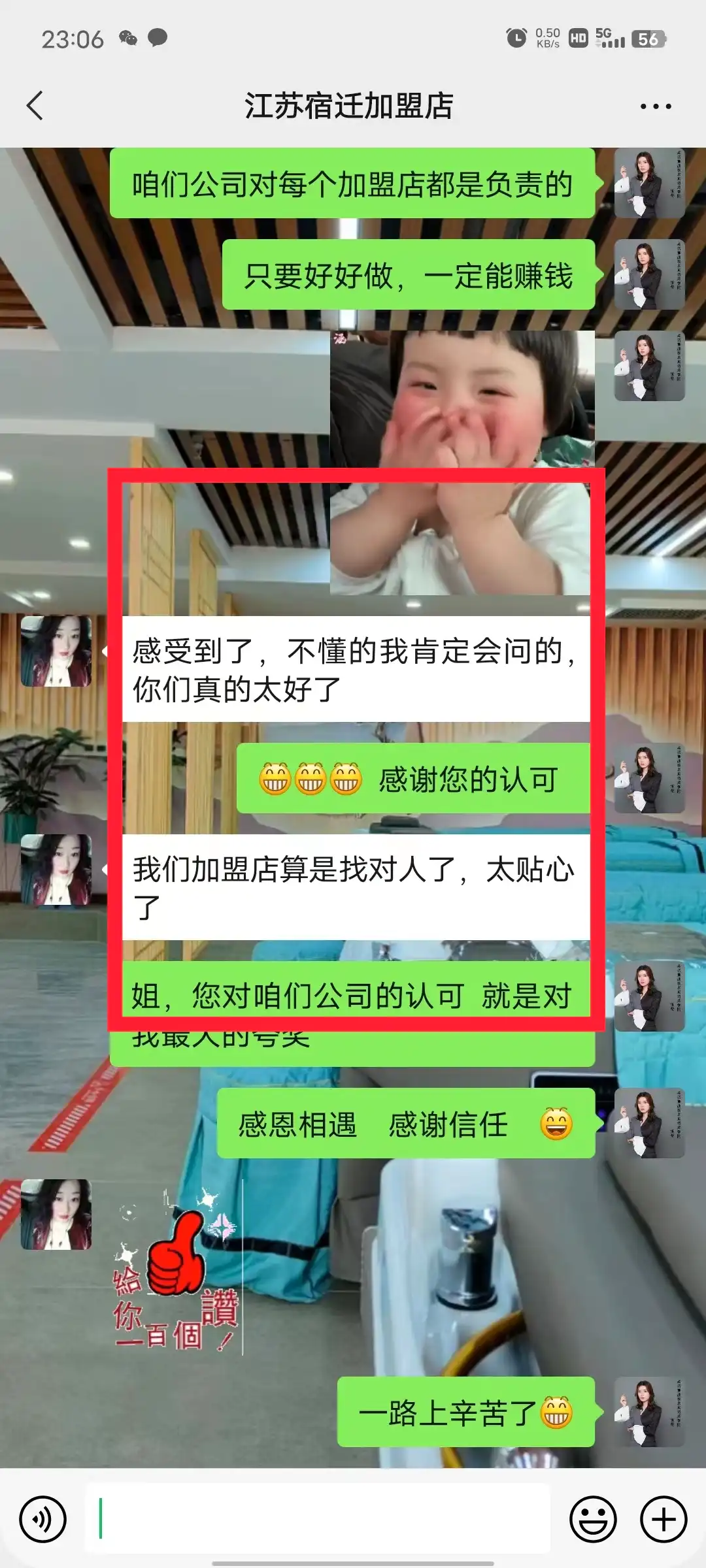This screenshot has height=1568, width=706.
Task: Go back to the chat list
Action: (35, 106)
